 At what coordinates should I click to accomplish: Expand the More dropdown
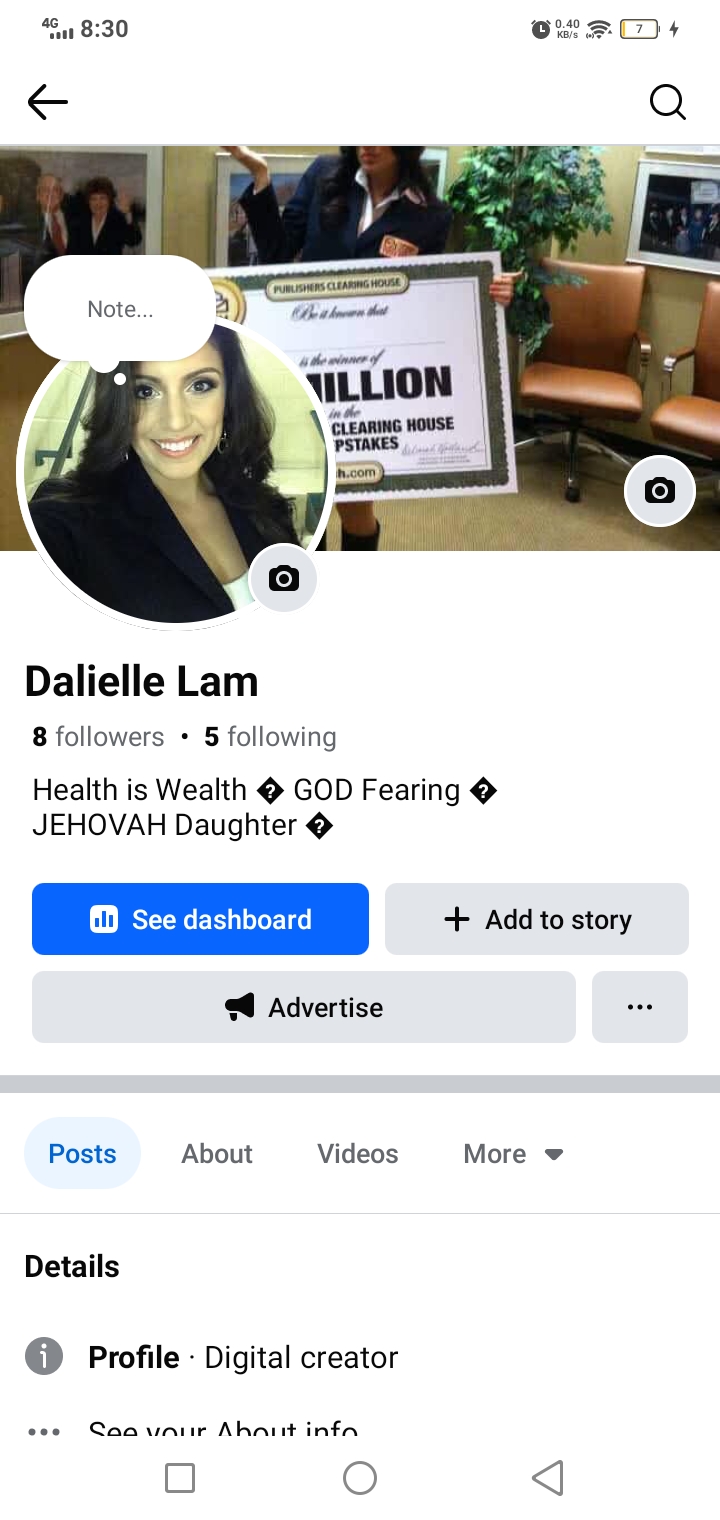[x=513, y=1153]
